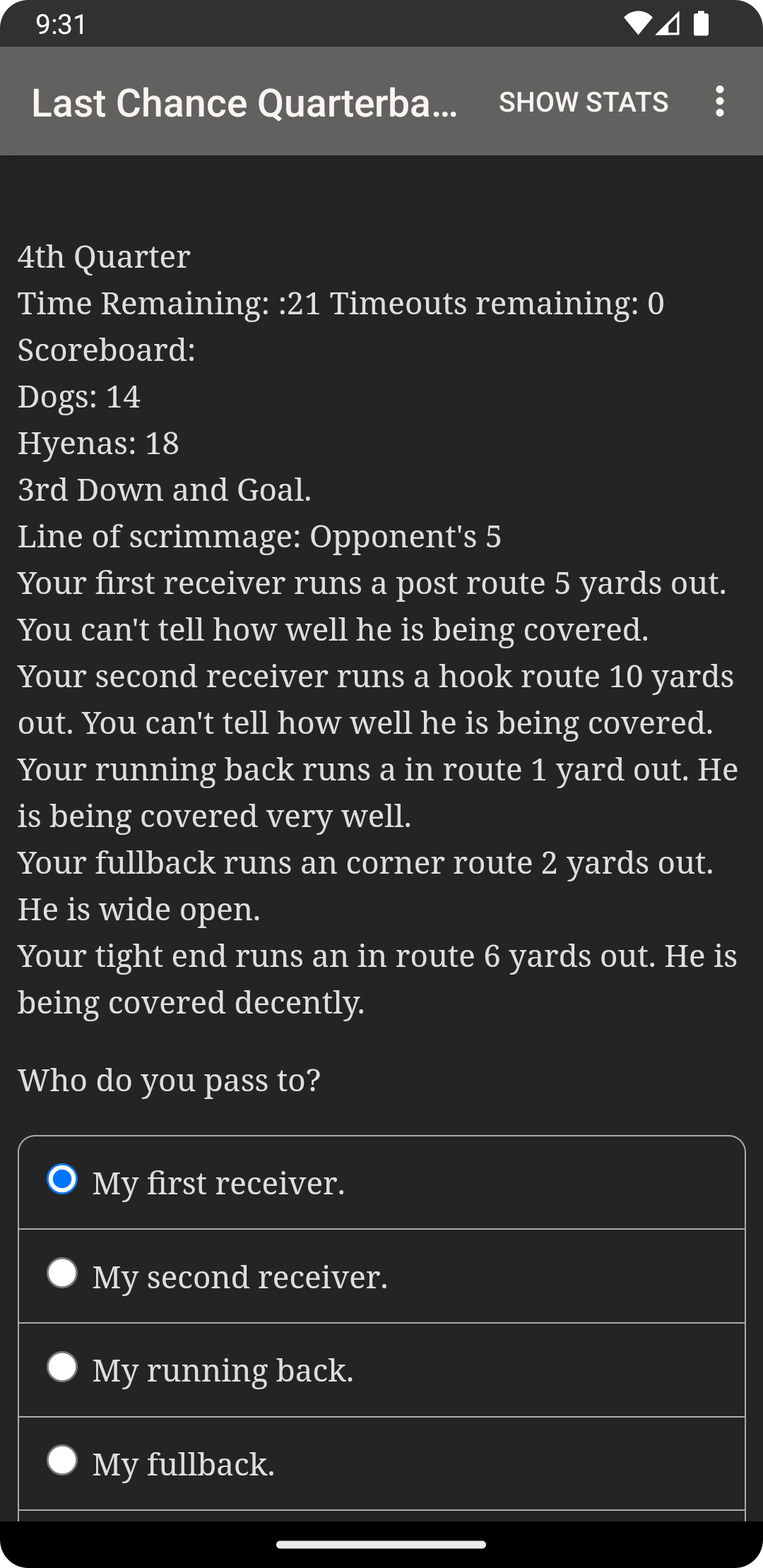Screen dimensions: 763x1568
Task: Tap the '4th Quarter' heading text
Action: [103, 256]
